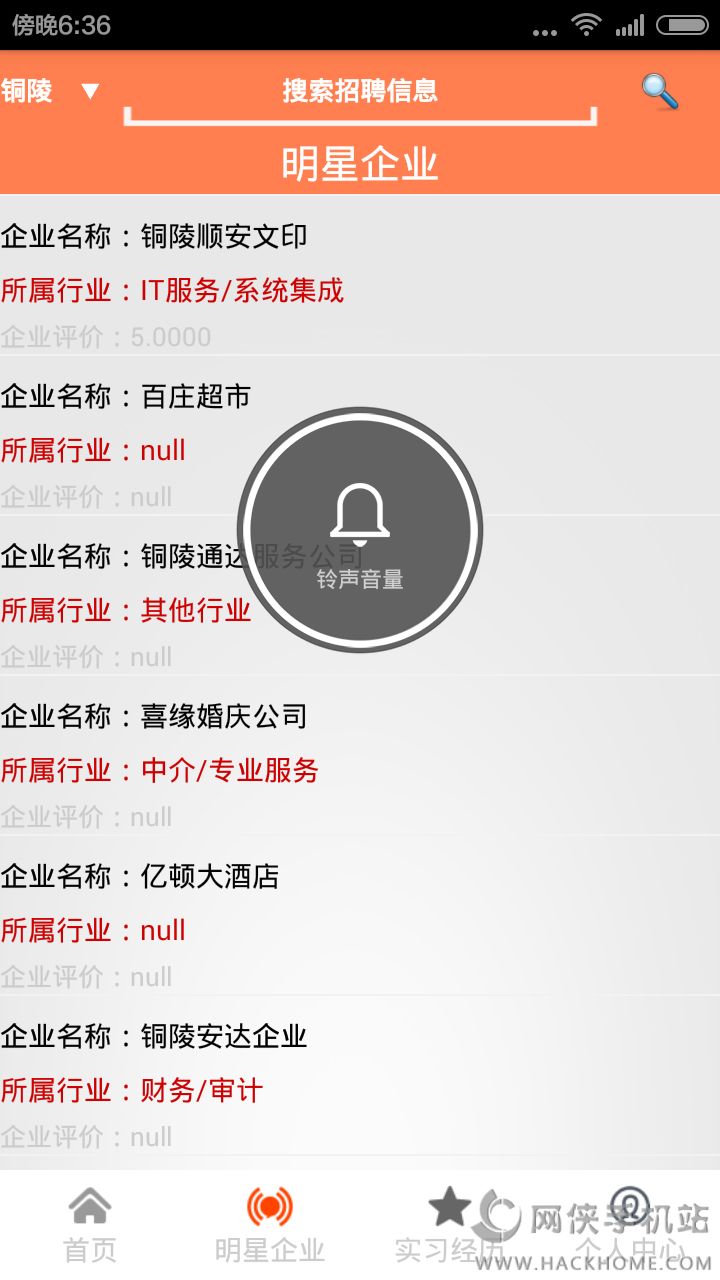Open company 喜缘婚庆公司

click(x=360, y=755)
